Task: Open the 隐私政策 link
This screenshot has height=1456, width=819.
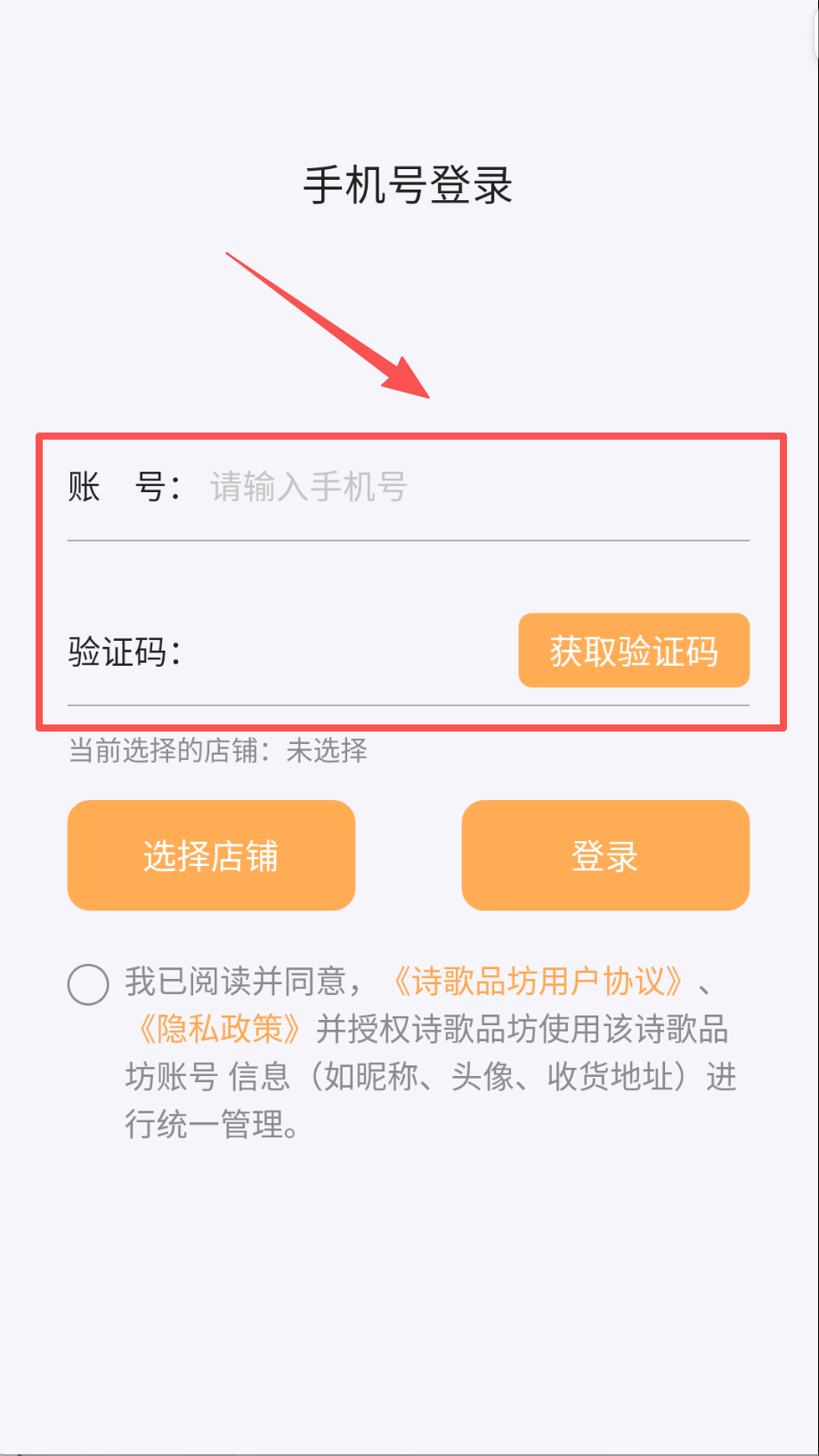Action: coord(219,1030)
